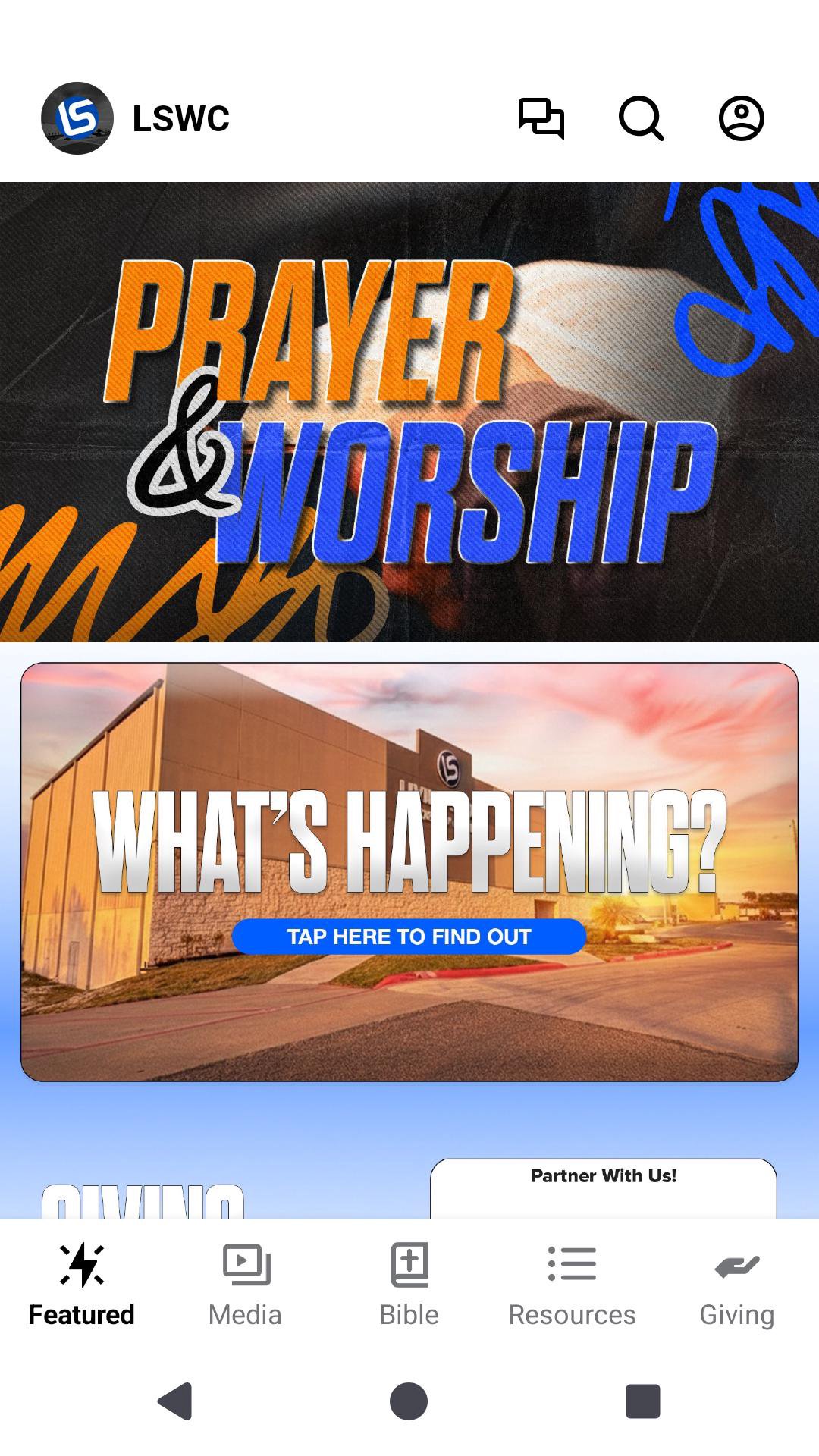Image resolution: width=819 pixels, height=1456 pixels.
Task: Switch to the Giving tab
Action: [736, 1285]
